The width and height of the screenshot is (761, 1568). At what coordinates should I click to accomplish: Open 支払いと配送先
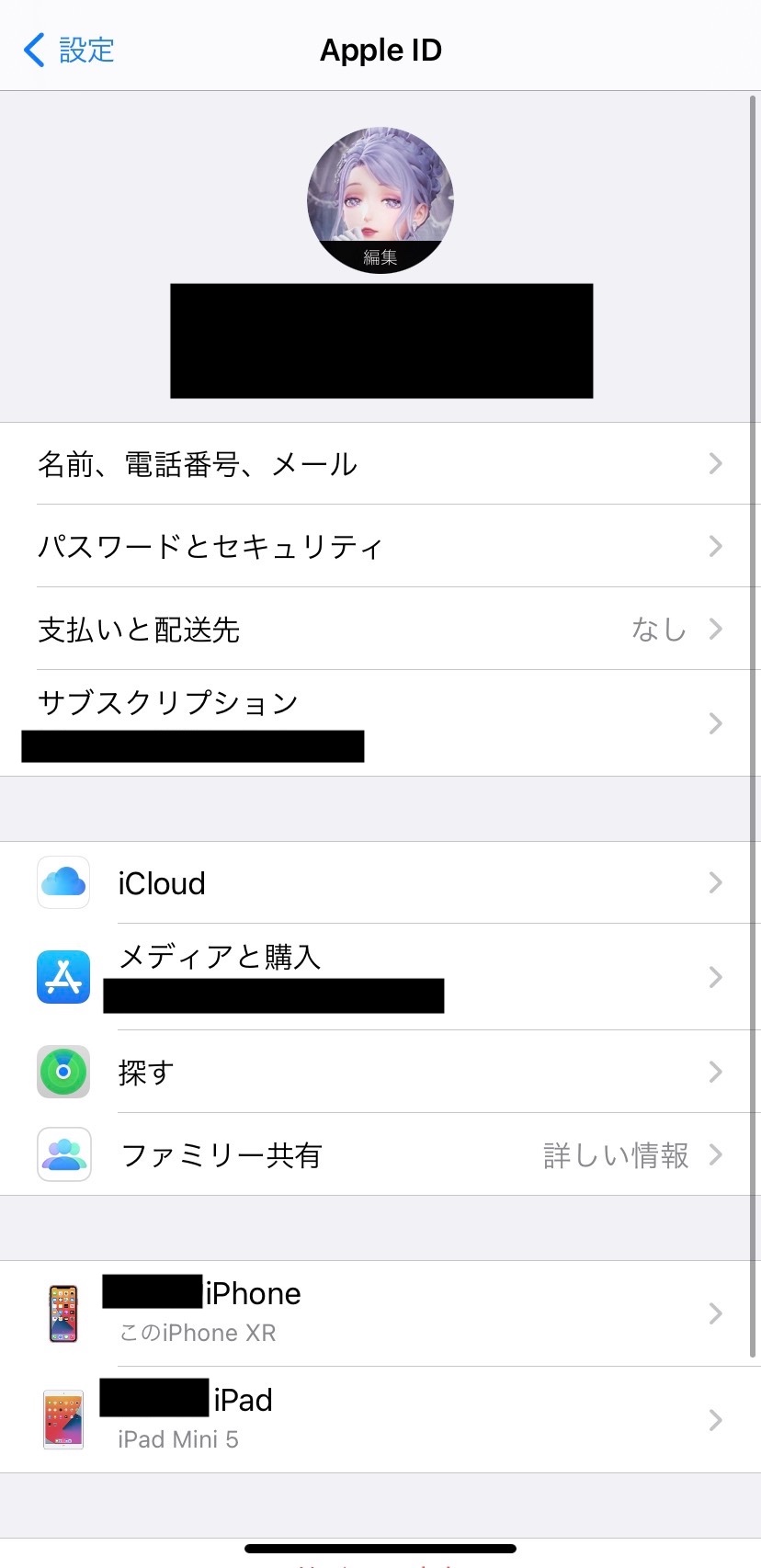click(x=380, y=630)
